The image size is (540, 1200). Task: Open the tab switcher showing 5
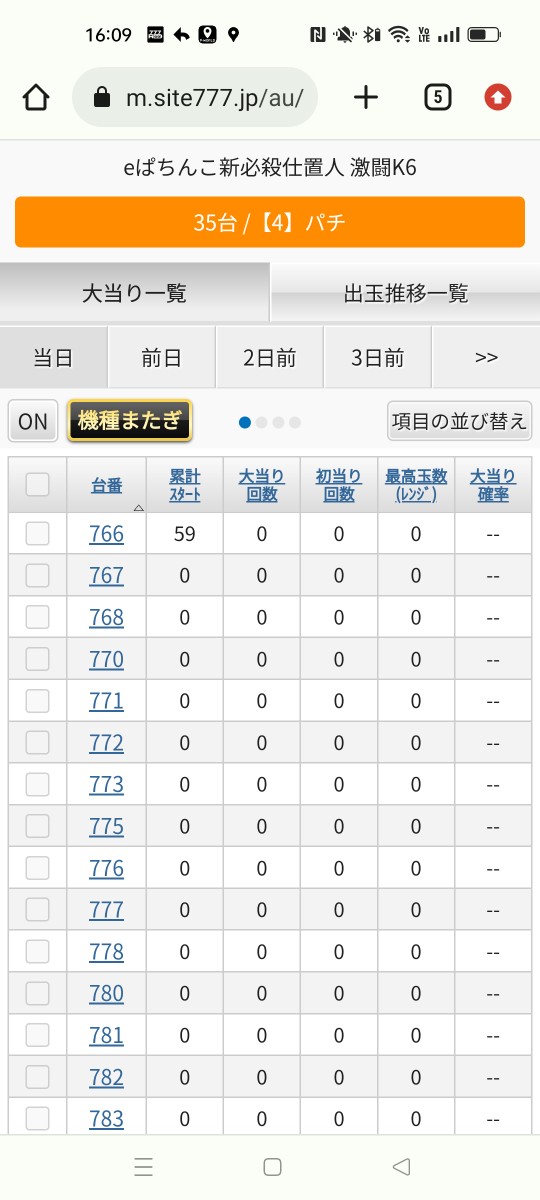click(x=437, y=97)
